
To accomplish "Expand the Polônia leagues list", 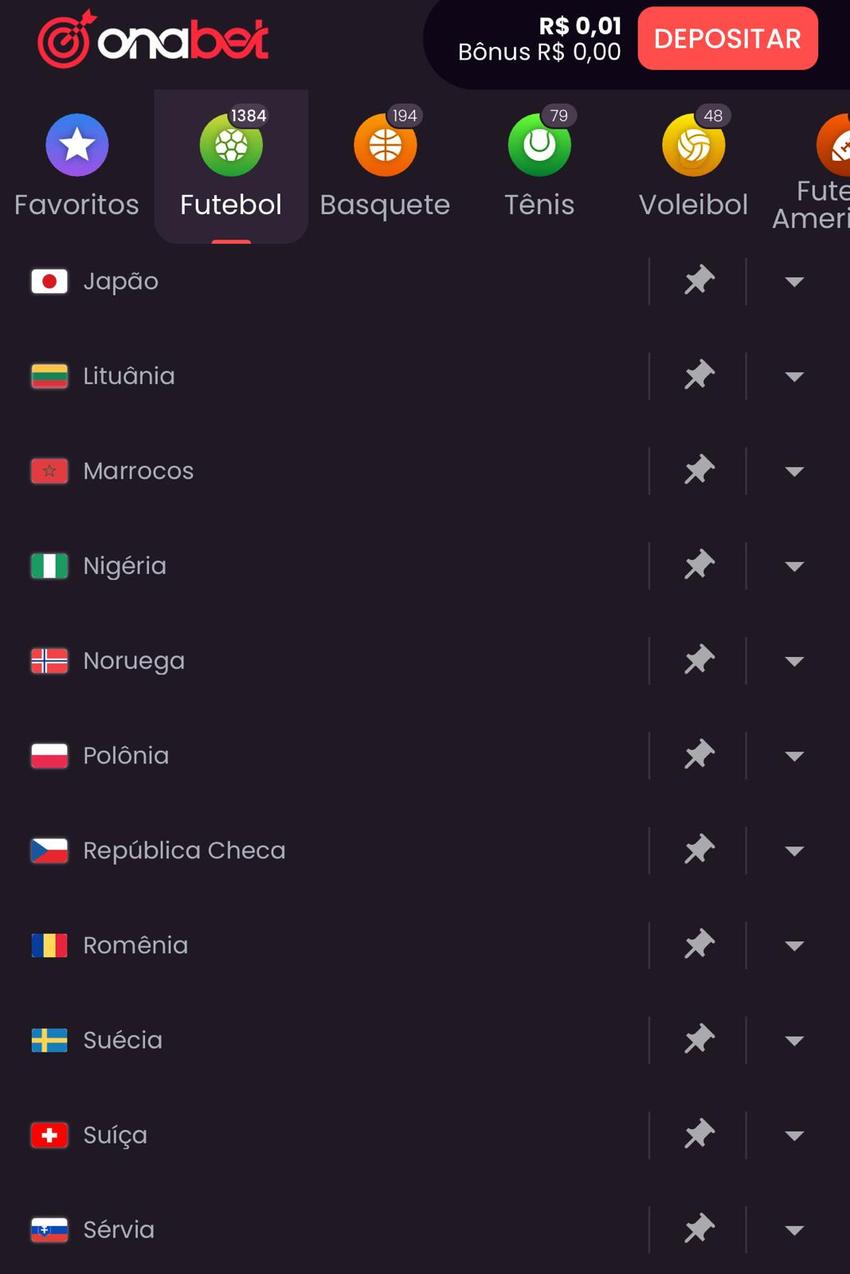I will (x=793, y=755).
